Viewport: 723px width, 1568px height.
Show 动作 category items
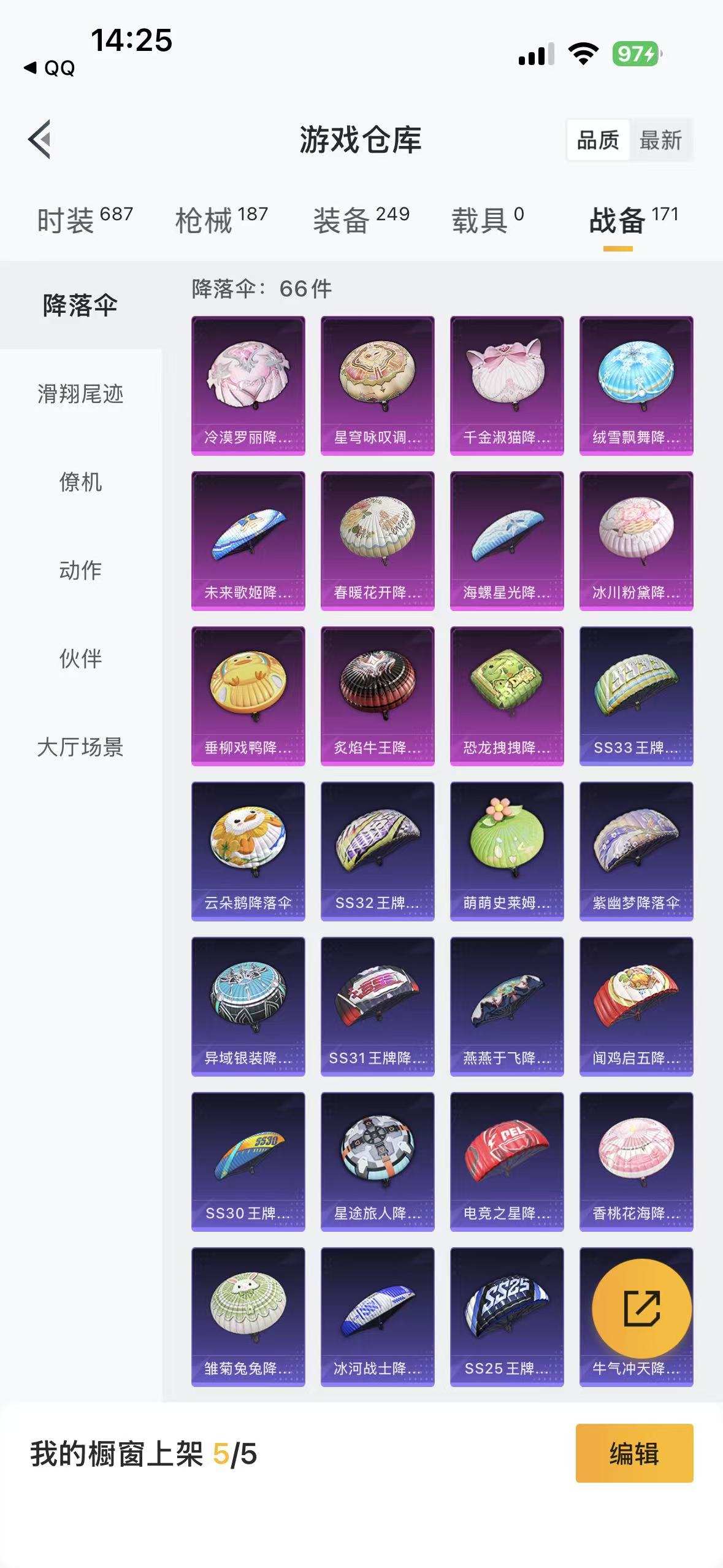[x=80, y=571]
